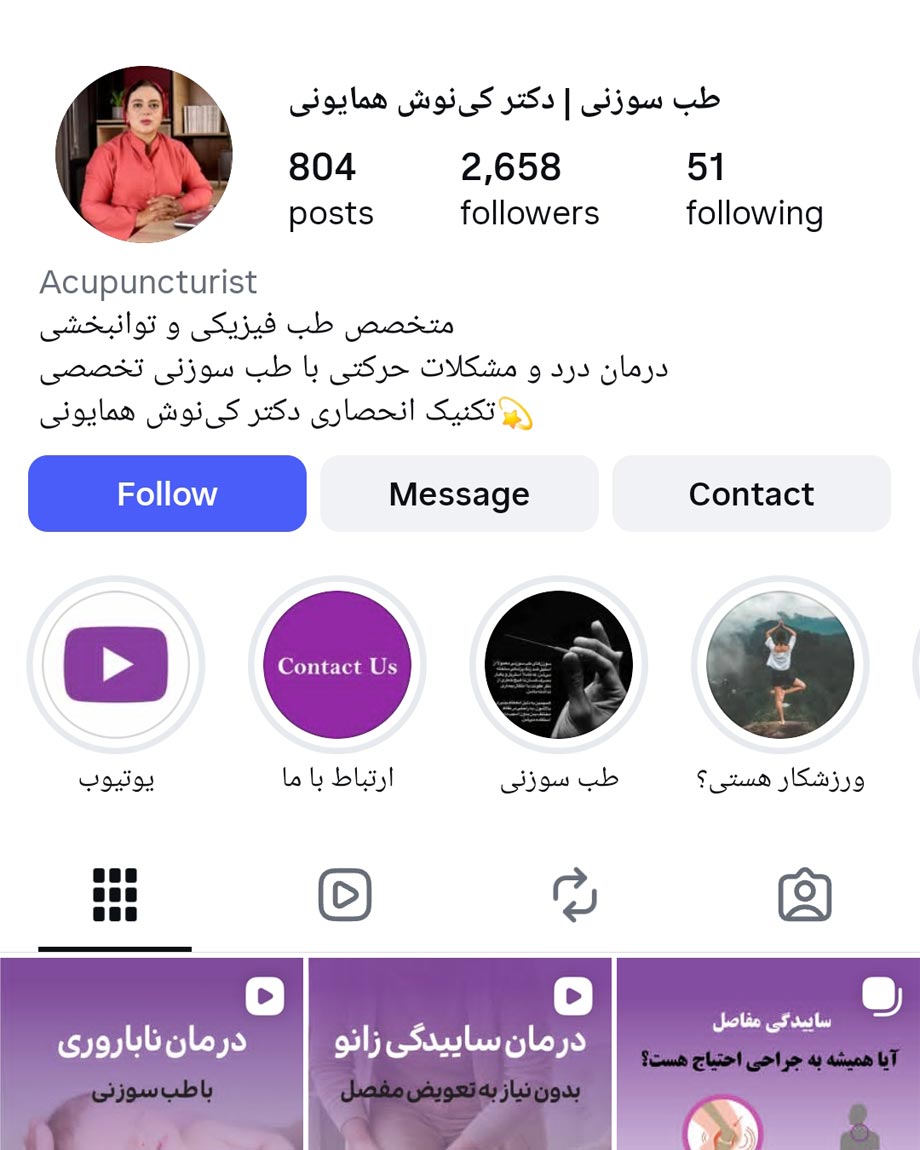Tap the Message button

(459, 494)
